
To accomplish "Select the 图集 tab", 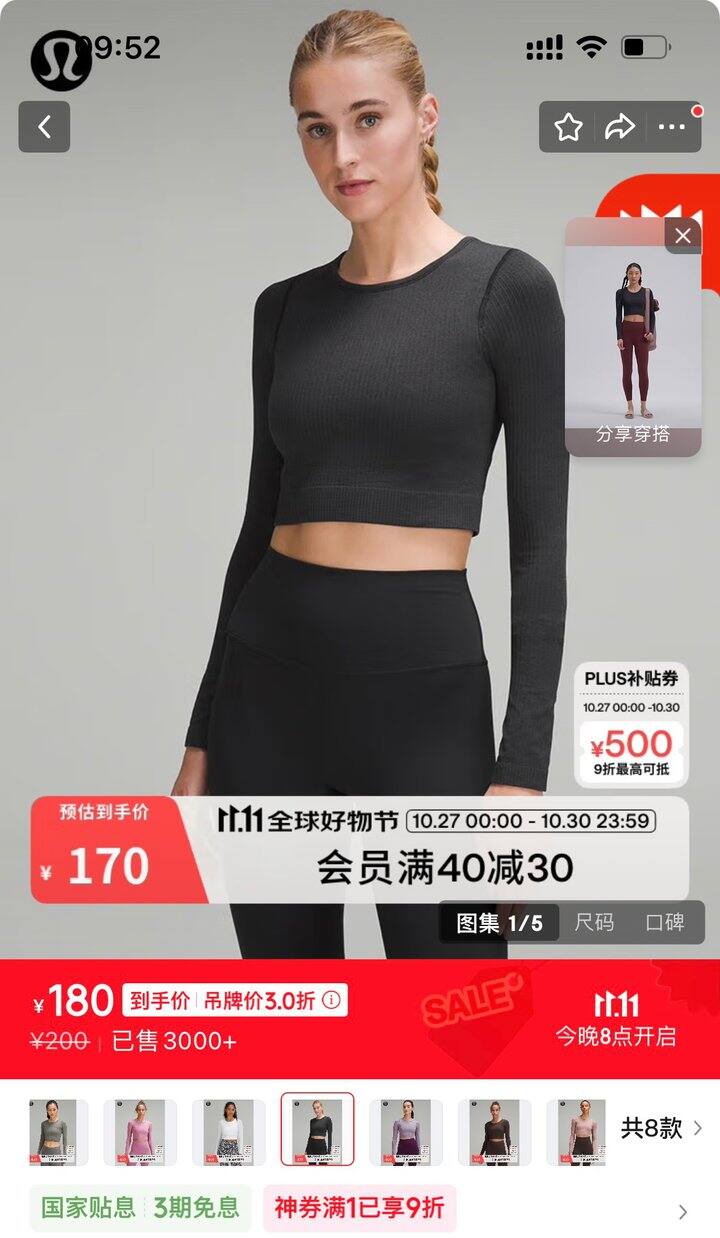I will pyautogui.click(x=499, y=922).
